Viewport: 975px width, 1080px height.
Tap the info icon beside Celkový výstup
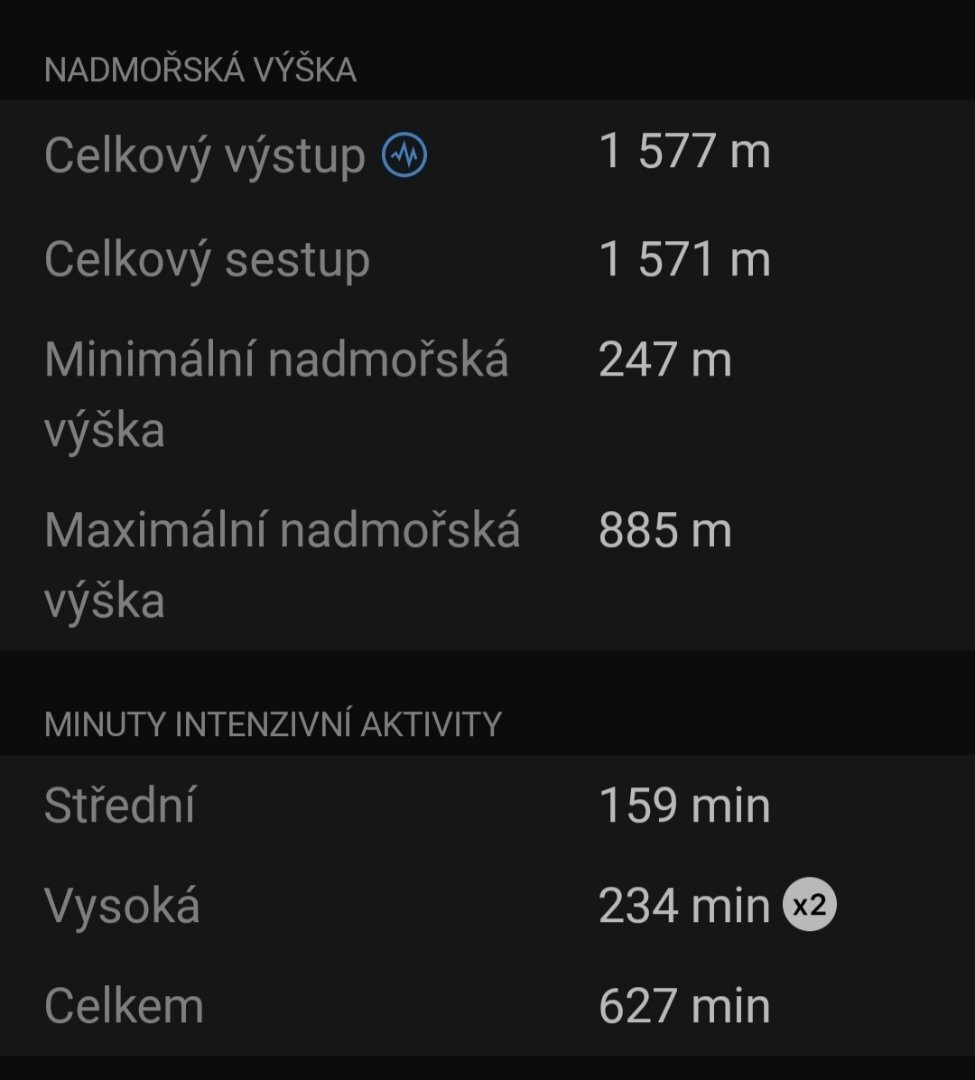click(404, 154)
